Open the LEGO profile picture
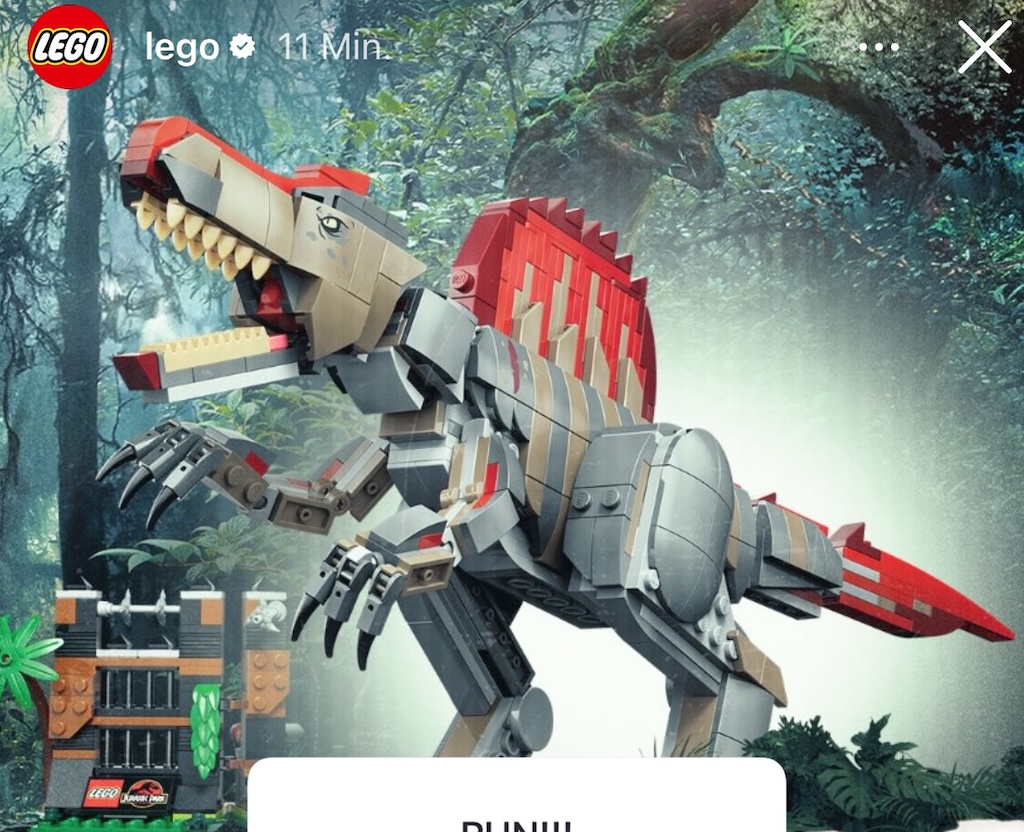Image resolution: width=1024 pixels, height=832 pixels. pos(69,47)
